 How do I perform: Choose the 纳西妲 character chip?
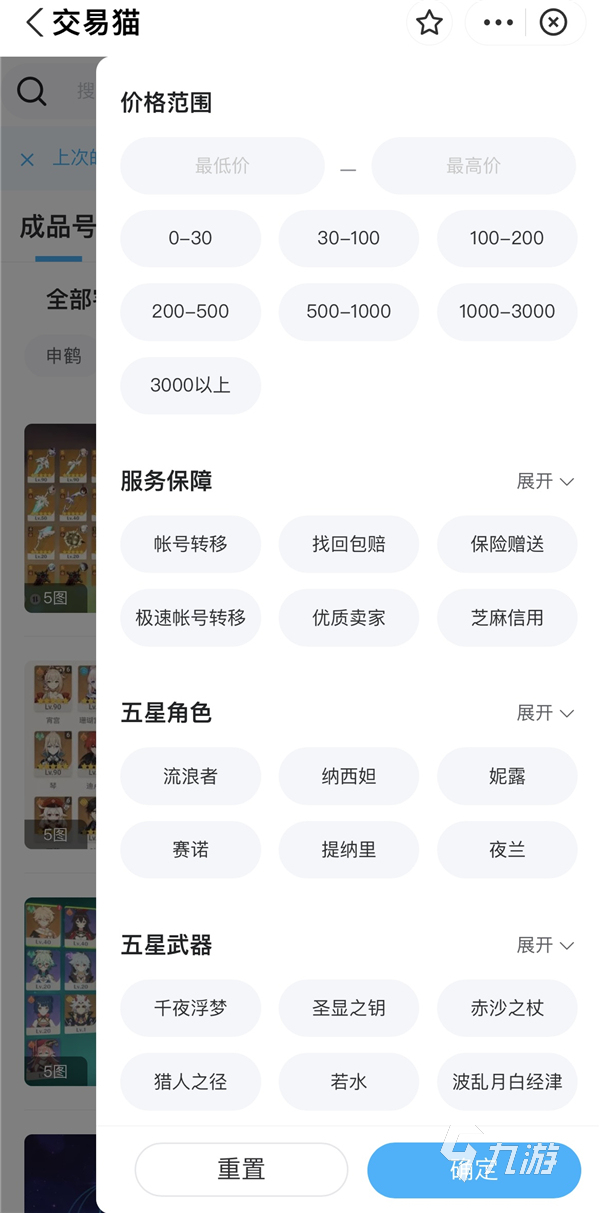[348, 776]
